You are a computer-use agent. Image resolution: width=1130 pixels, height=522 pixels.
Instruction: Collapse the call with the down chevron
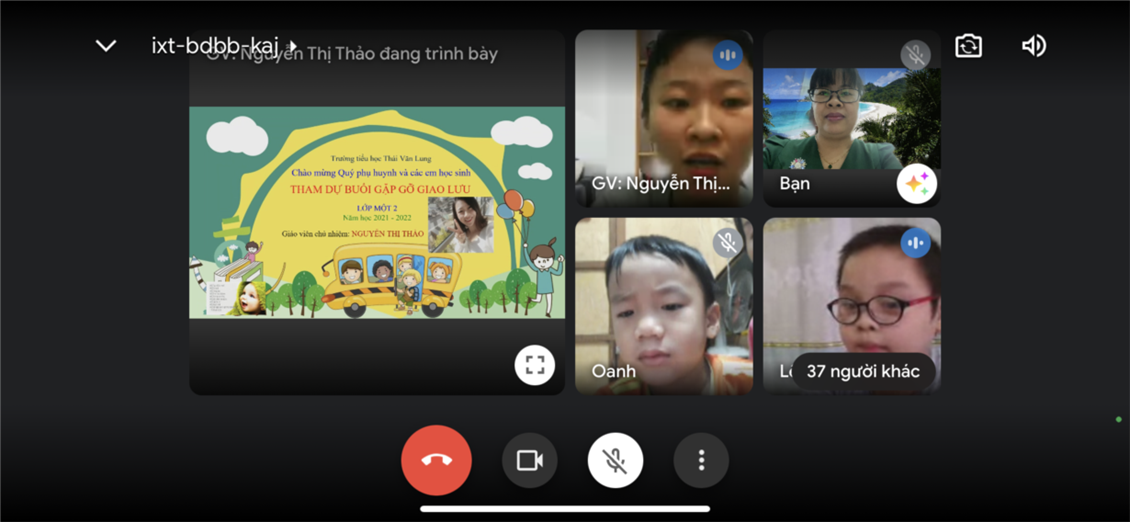point(106,46)
